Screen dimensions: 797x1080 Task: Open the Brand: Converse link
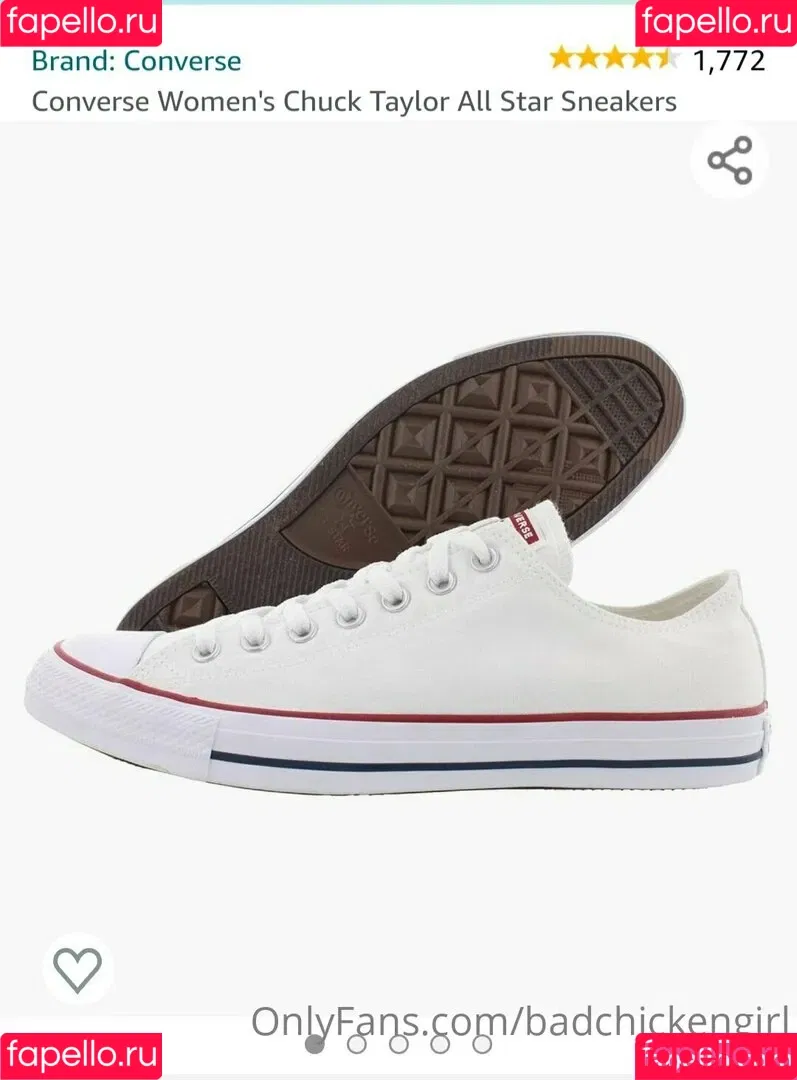coord(136,61)
